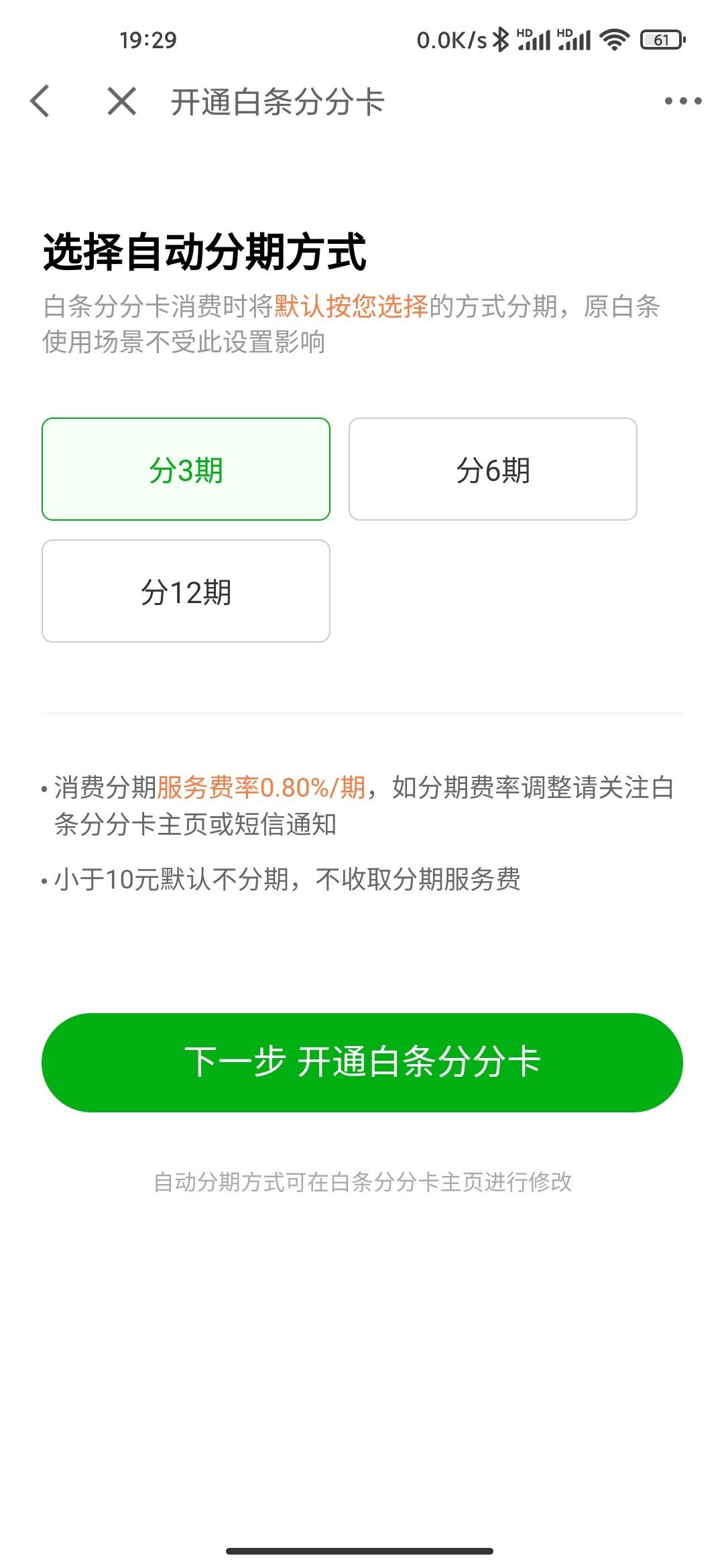Choose the 分6期 installment option
Screen dimensions: 724x1568
[x=493, y=469]
